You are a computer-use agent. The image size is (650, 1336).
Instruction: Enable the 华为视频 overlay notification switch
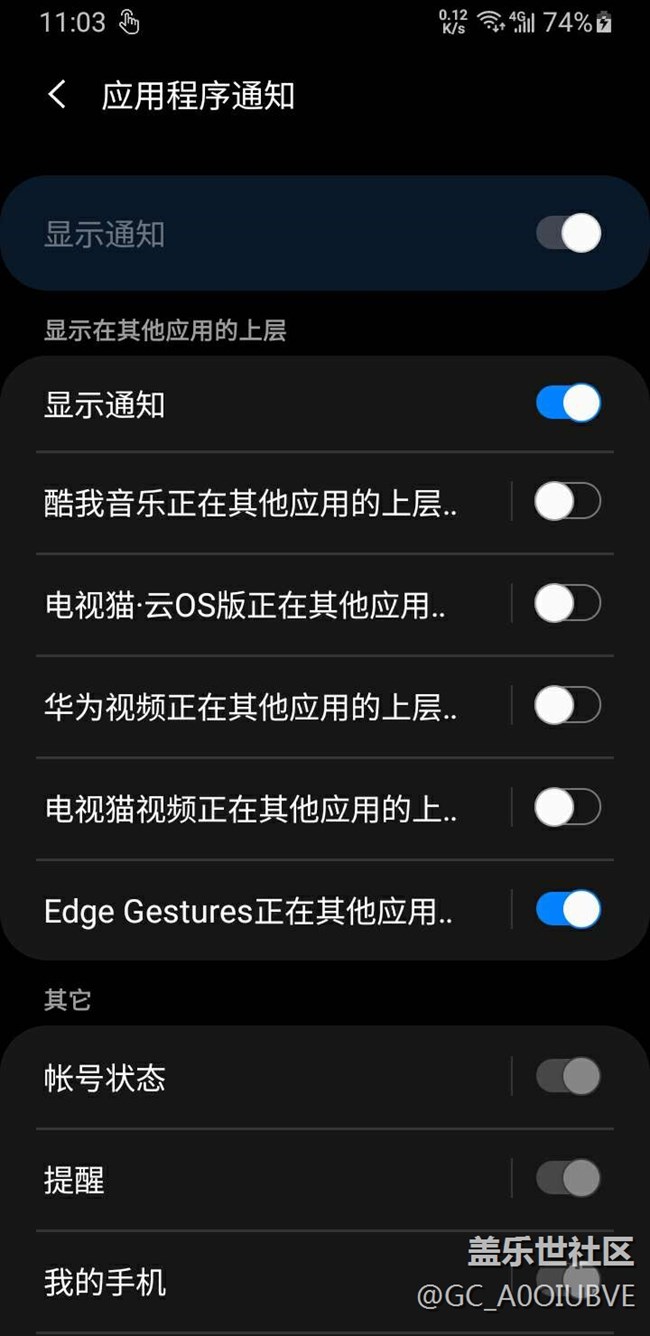tap(568, 706)
